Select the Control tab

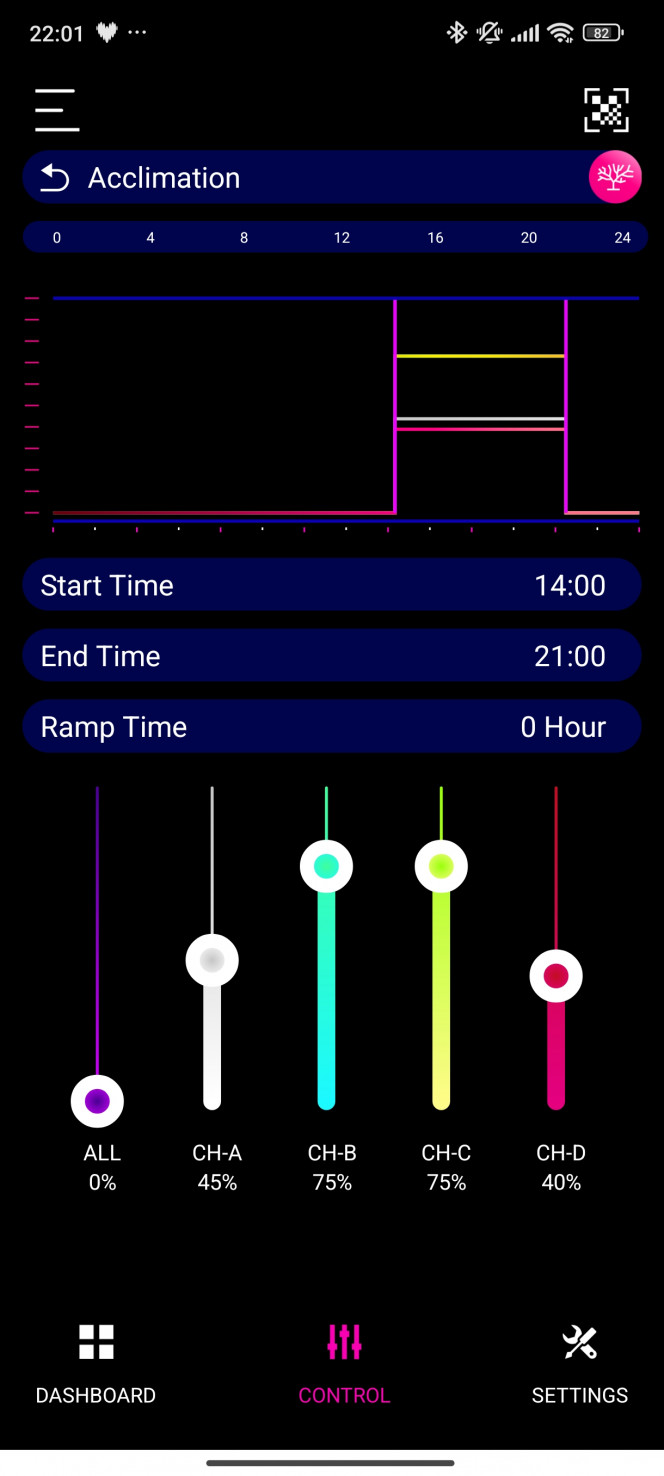coord(344,1364)
